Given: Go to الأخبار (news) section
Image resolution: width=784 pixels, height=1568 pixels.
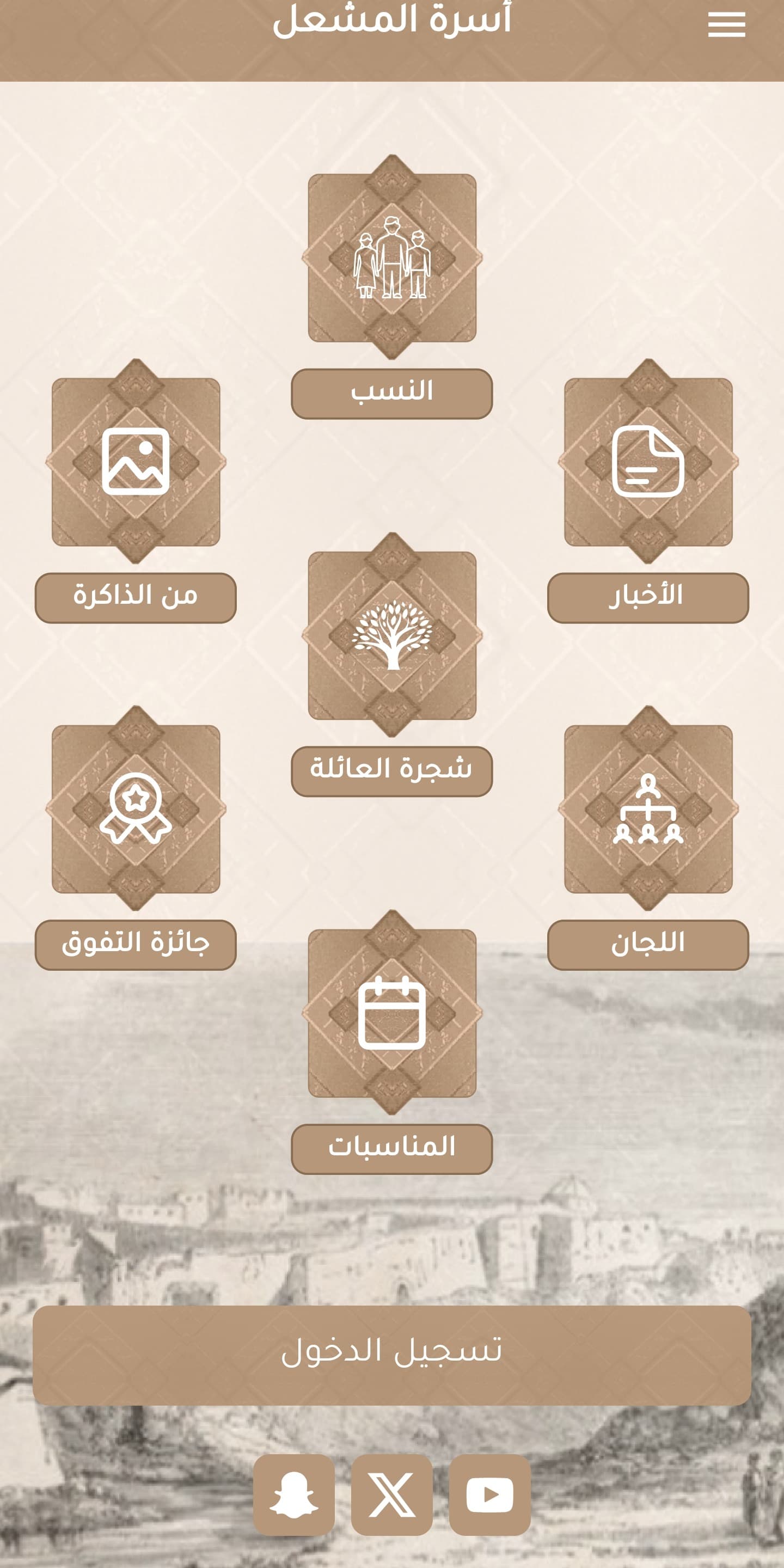Looking at the screenshot, I should [648, 461].
